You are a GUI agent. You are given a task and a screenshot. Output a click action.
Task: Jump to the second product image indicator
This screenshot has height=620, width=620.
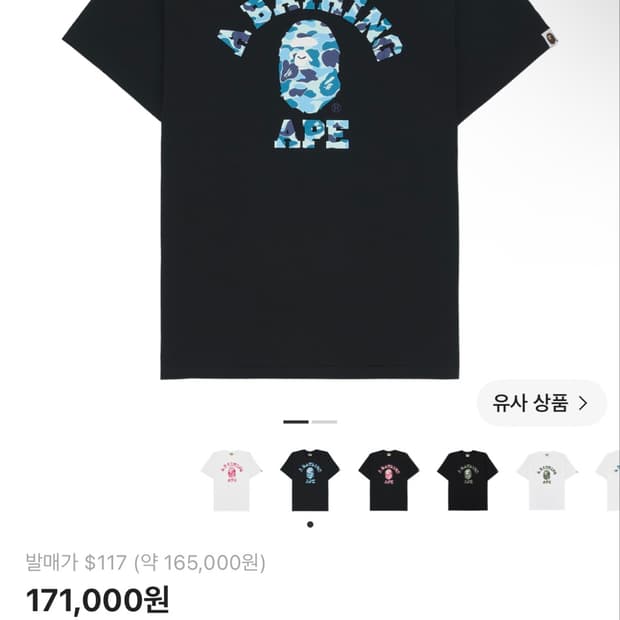coord(324,422)
